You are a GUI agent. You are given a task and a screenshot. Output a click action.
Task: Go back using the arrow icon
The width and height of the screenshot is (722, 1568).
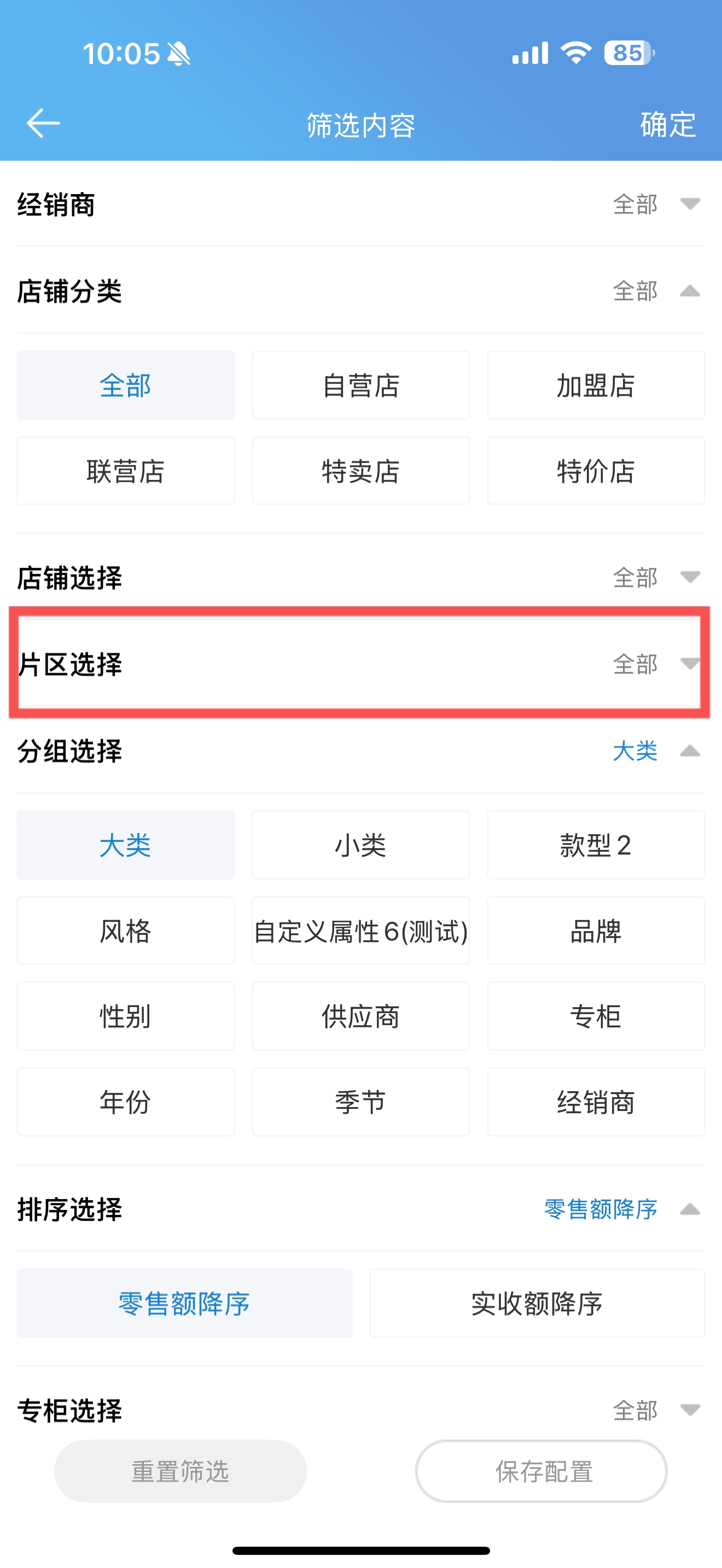(x=43, y=124)
